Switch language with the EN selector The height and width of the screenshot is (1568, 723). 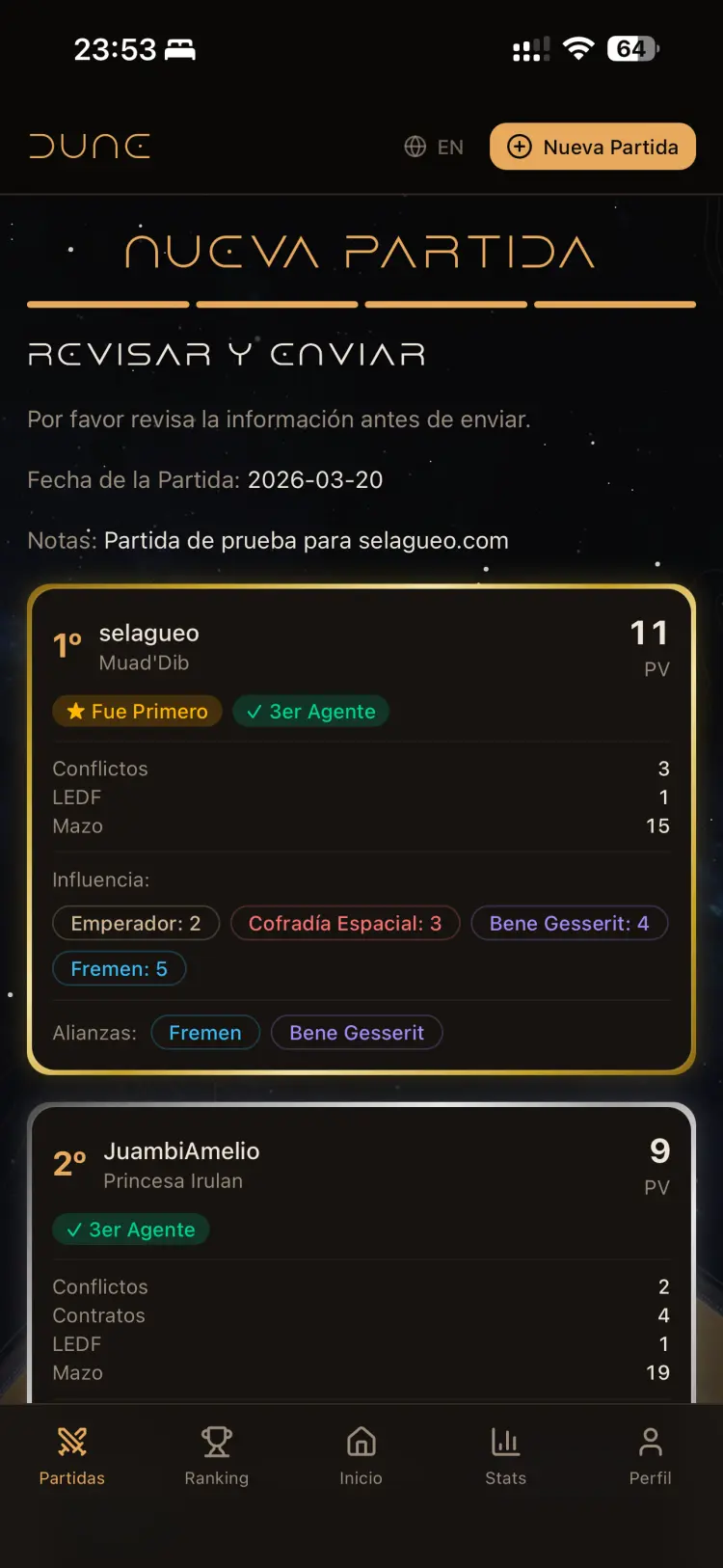448,147
